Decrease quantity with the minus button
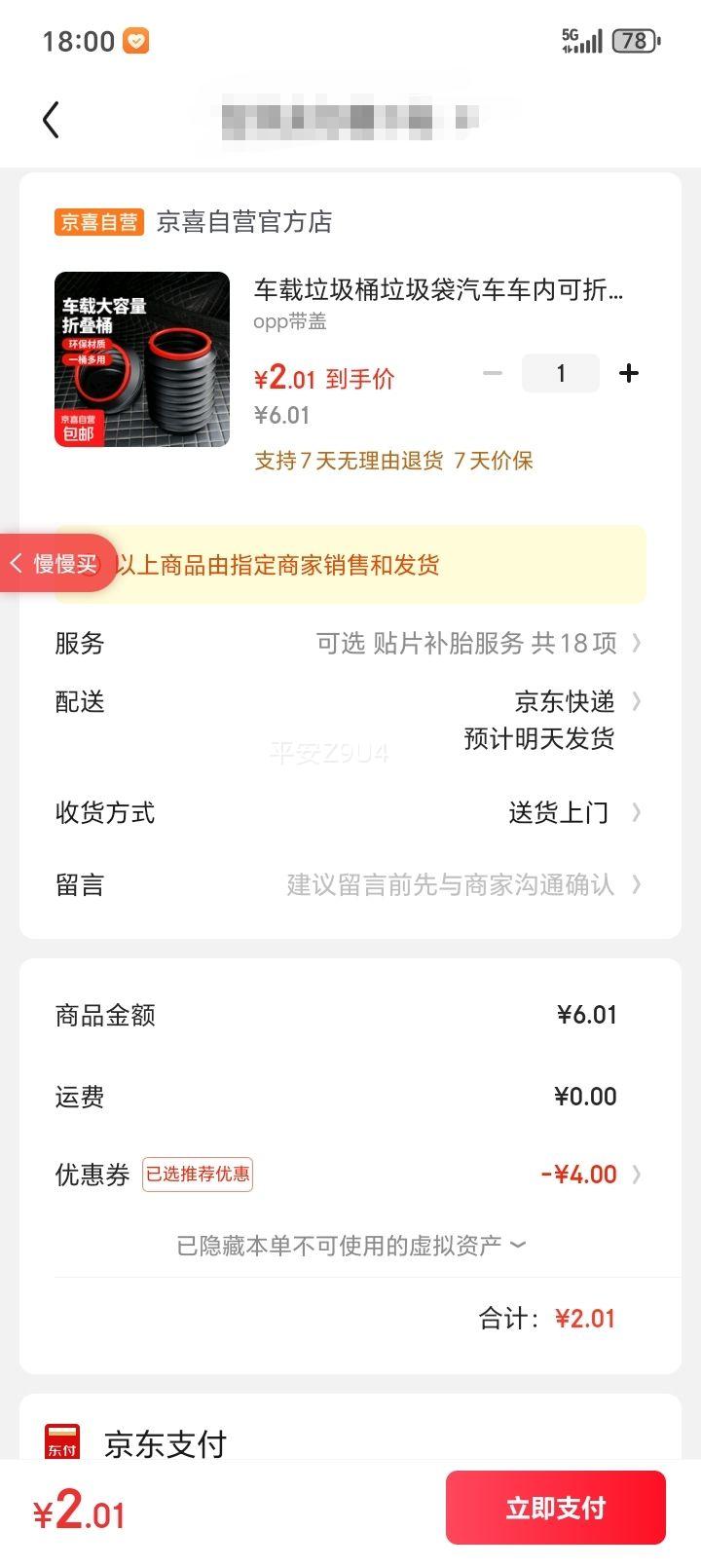 (493, 373)
